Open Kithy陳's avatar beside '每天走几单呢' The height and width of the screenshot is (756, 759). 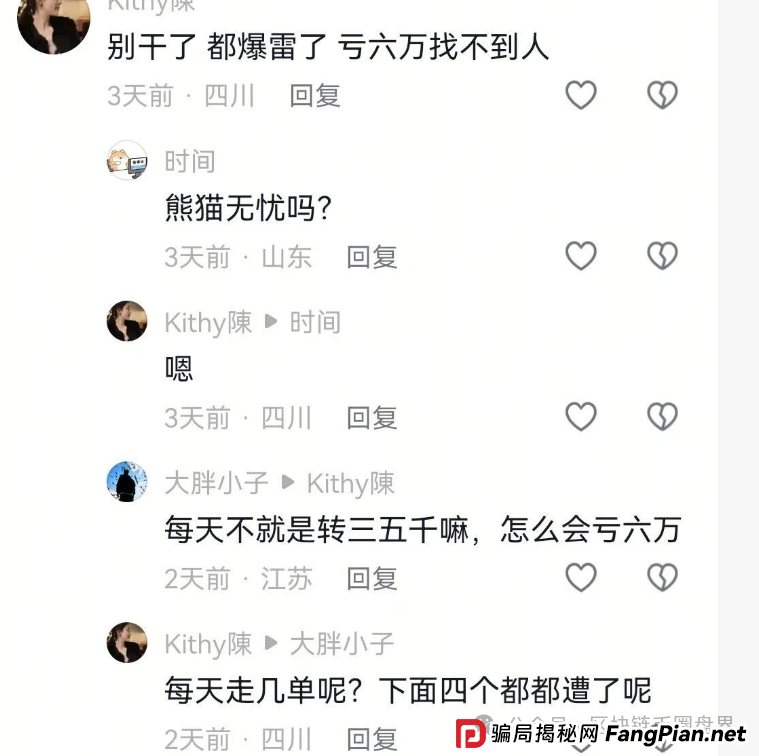click(127, 643)
